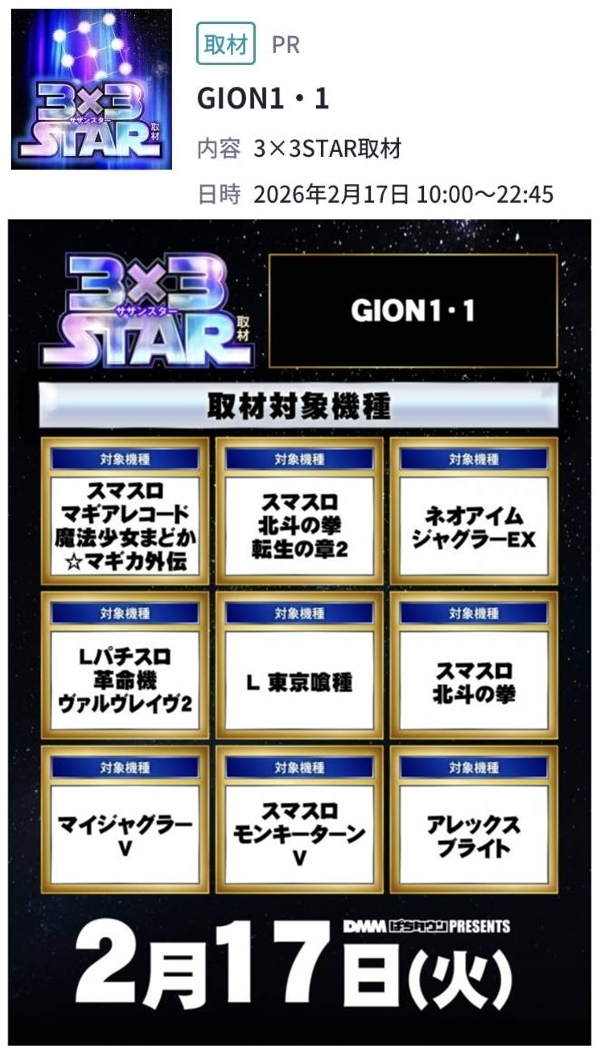Tap the 取材 tag chip
This screenshot has height=1053, width=600.
click(x=225, y=45)
